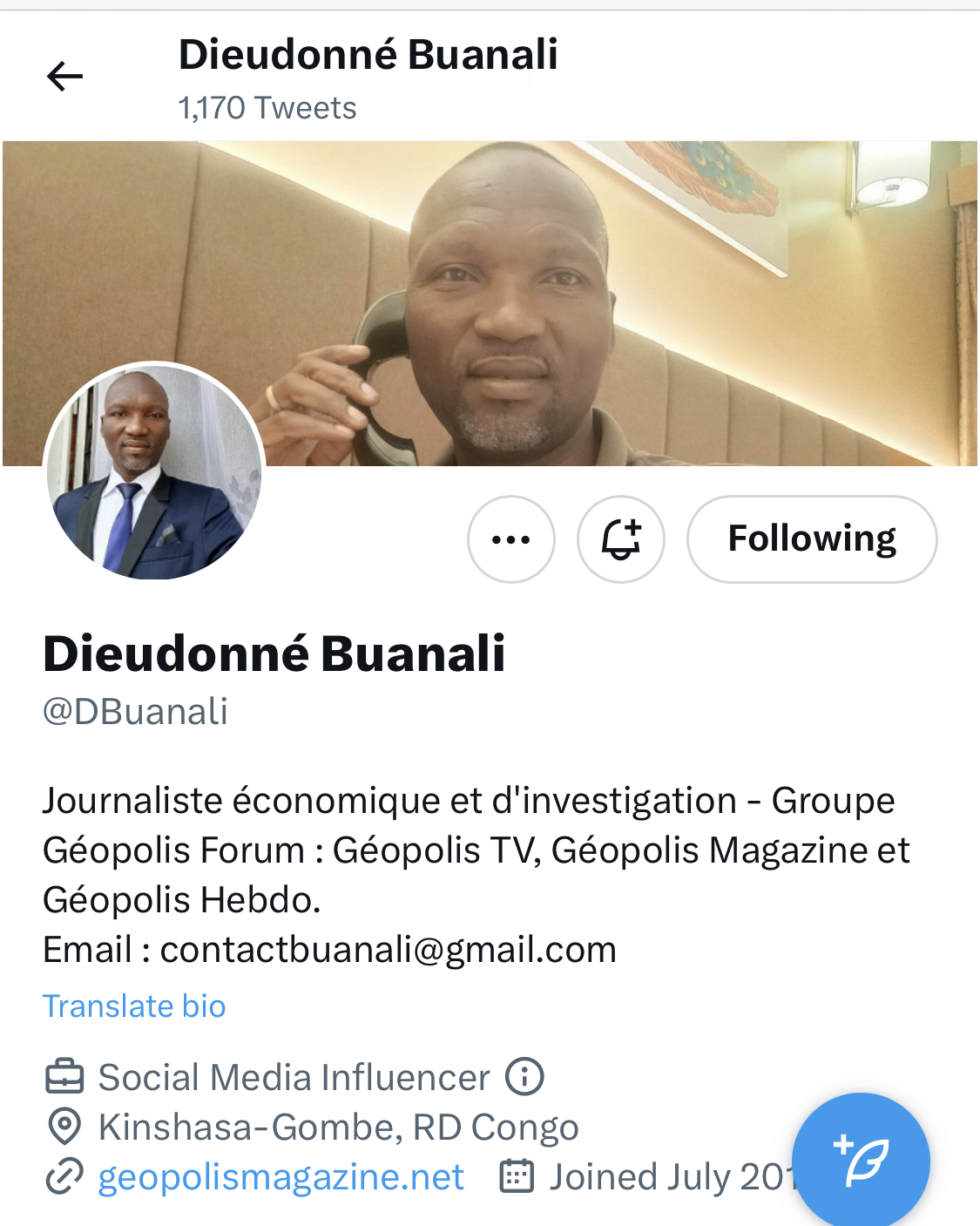Open the three-dot more options menu

pos(511,539)
